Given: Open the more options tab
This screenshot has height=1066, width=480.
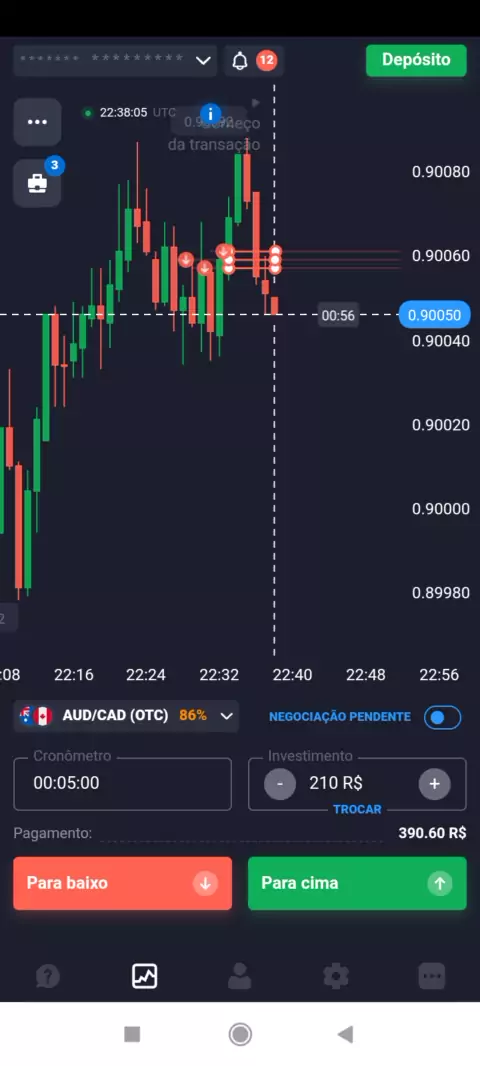Looking at the screenshot, I should coord(432,976).
